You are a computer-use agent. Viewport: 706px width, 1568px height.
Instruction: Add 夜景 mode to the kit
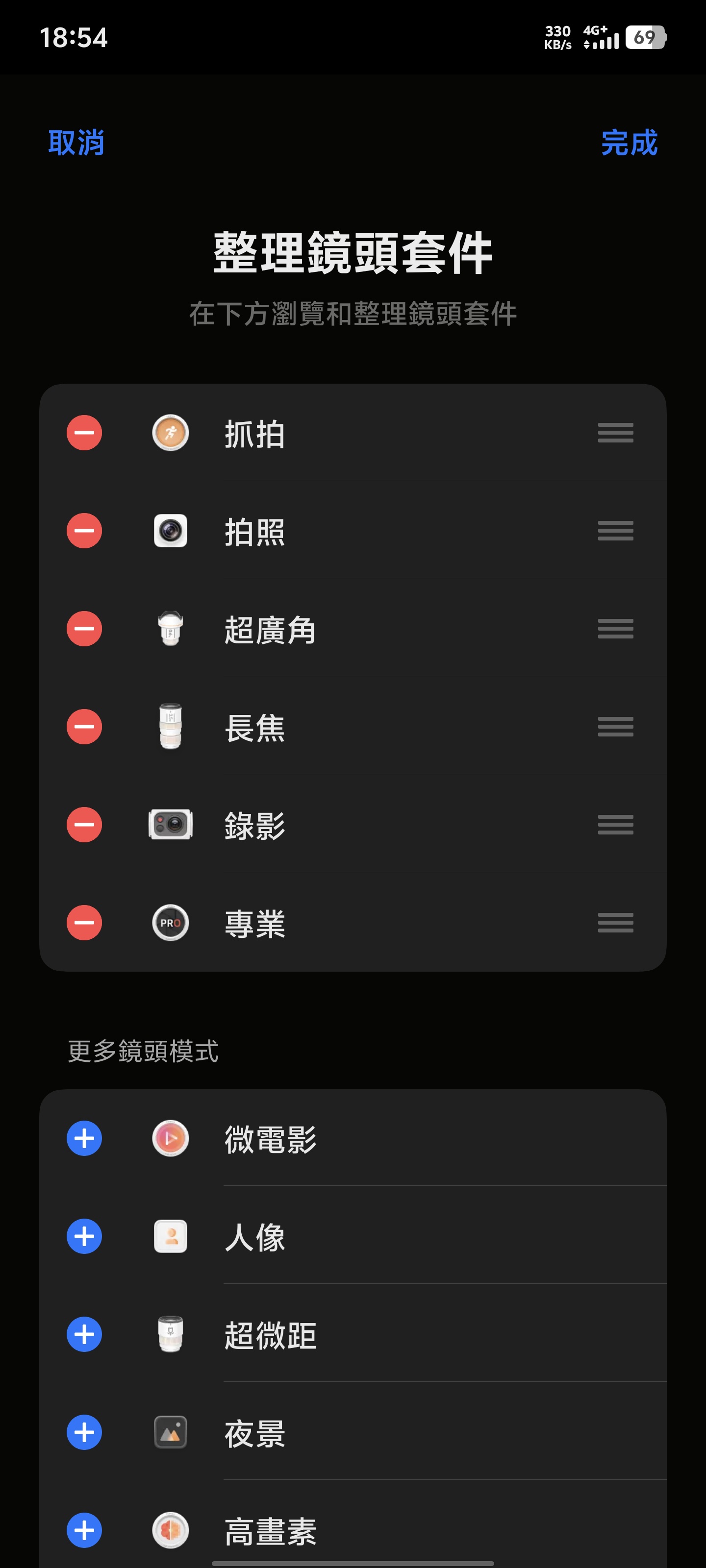(x=84, y=1432)
